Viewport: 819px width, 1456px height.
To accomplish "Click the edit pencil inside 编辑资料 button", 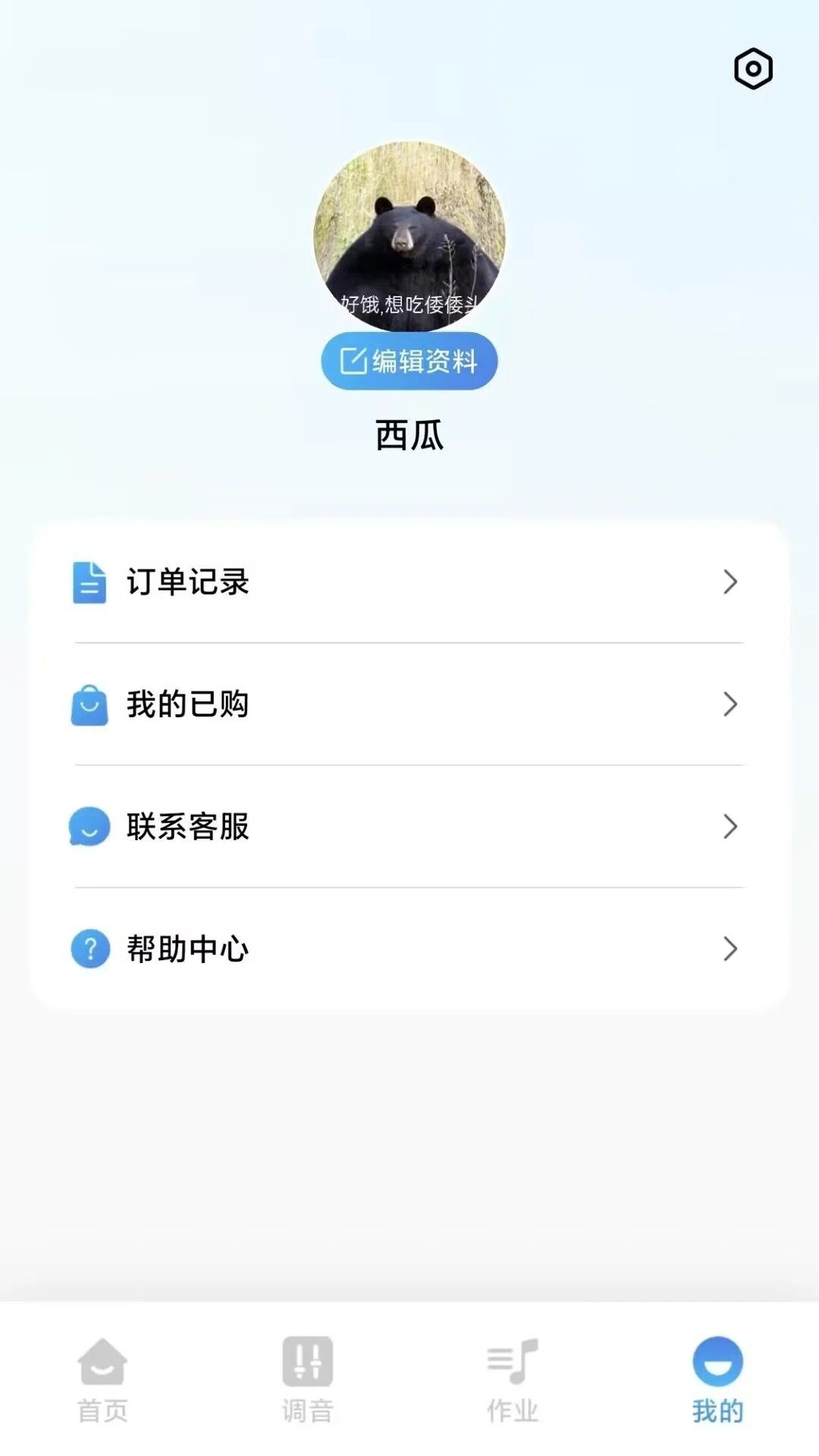I will [353, 362].
